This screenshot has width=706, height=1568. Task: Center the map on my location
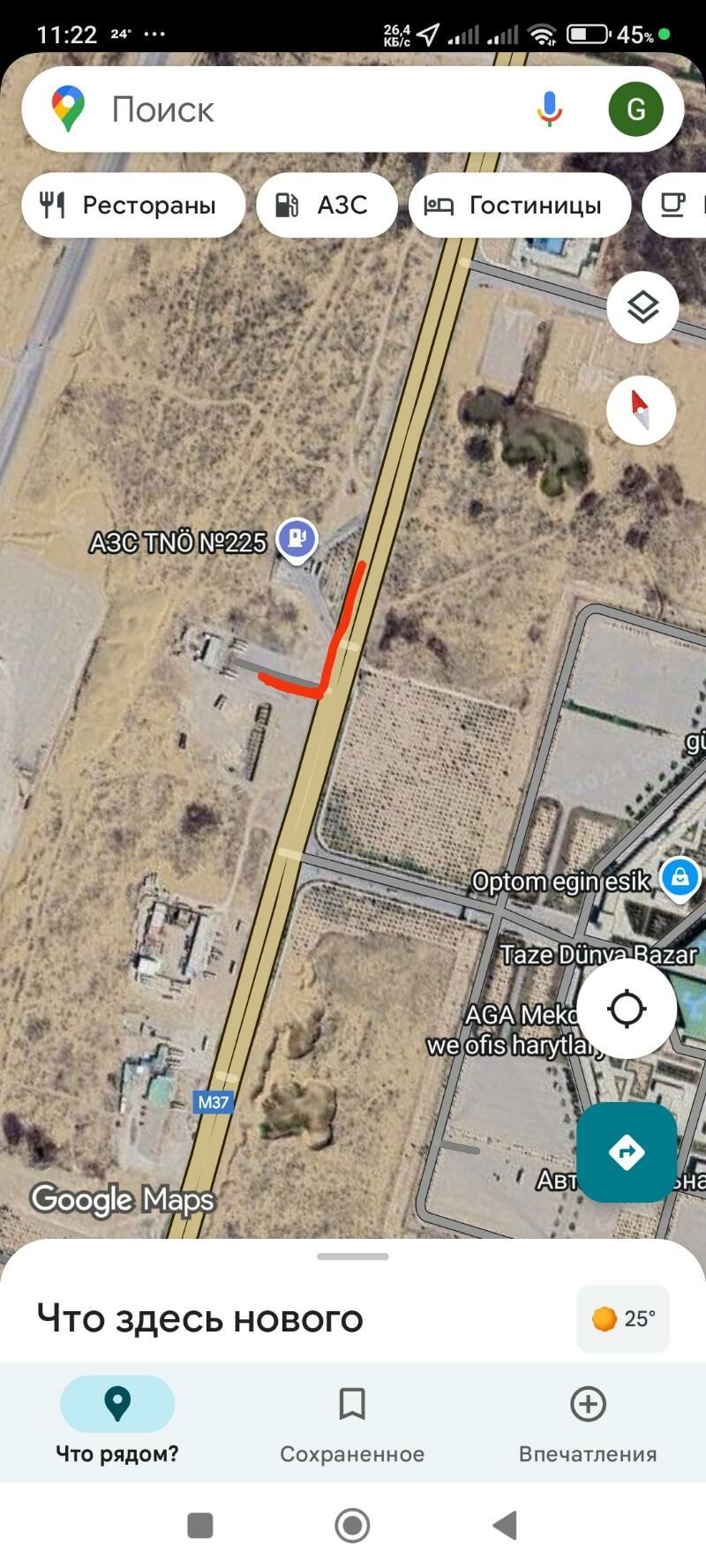pyautogui.click(x=627, y=1009)
